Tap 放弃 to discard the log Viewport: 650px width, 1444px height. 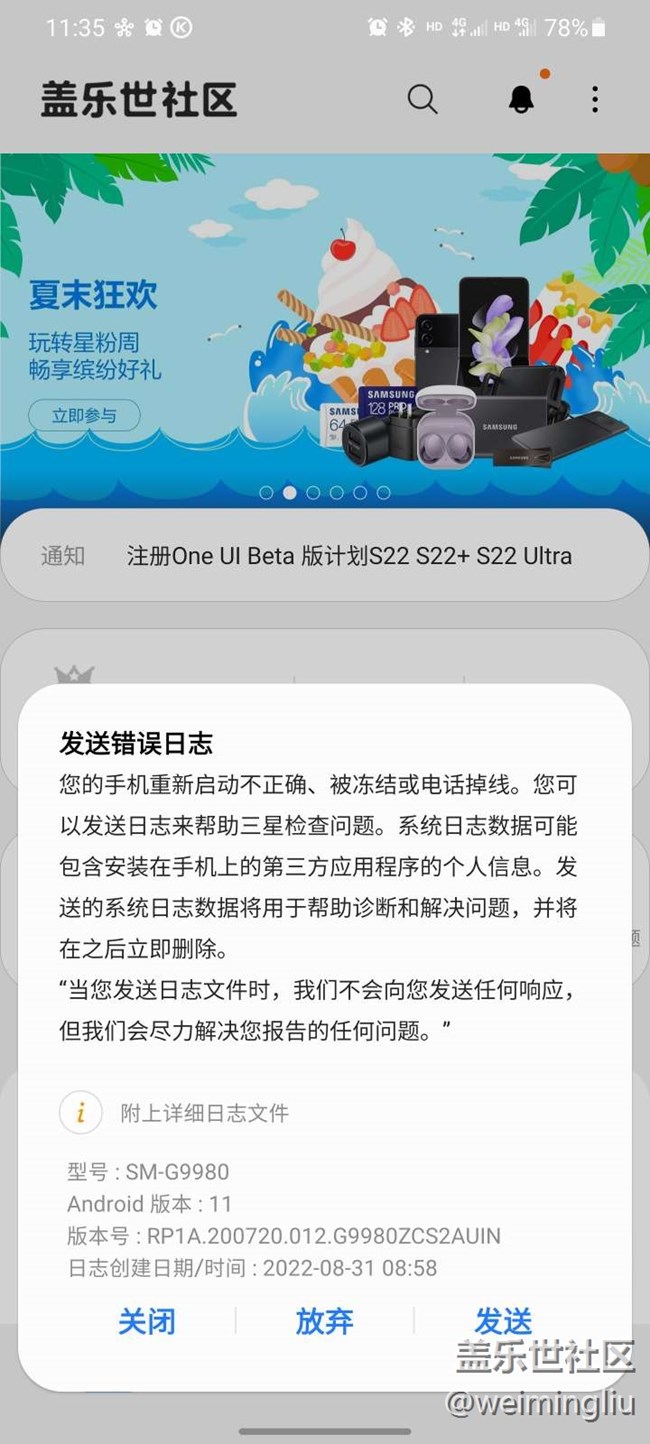pyautogui.click(x=324, y=1321)
